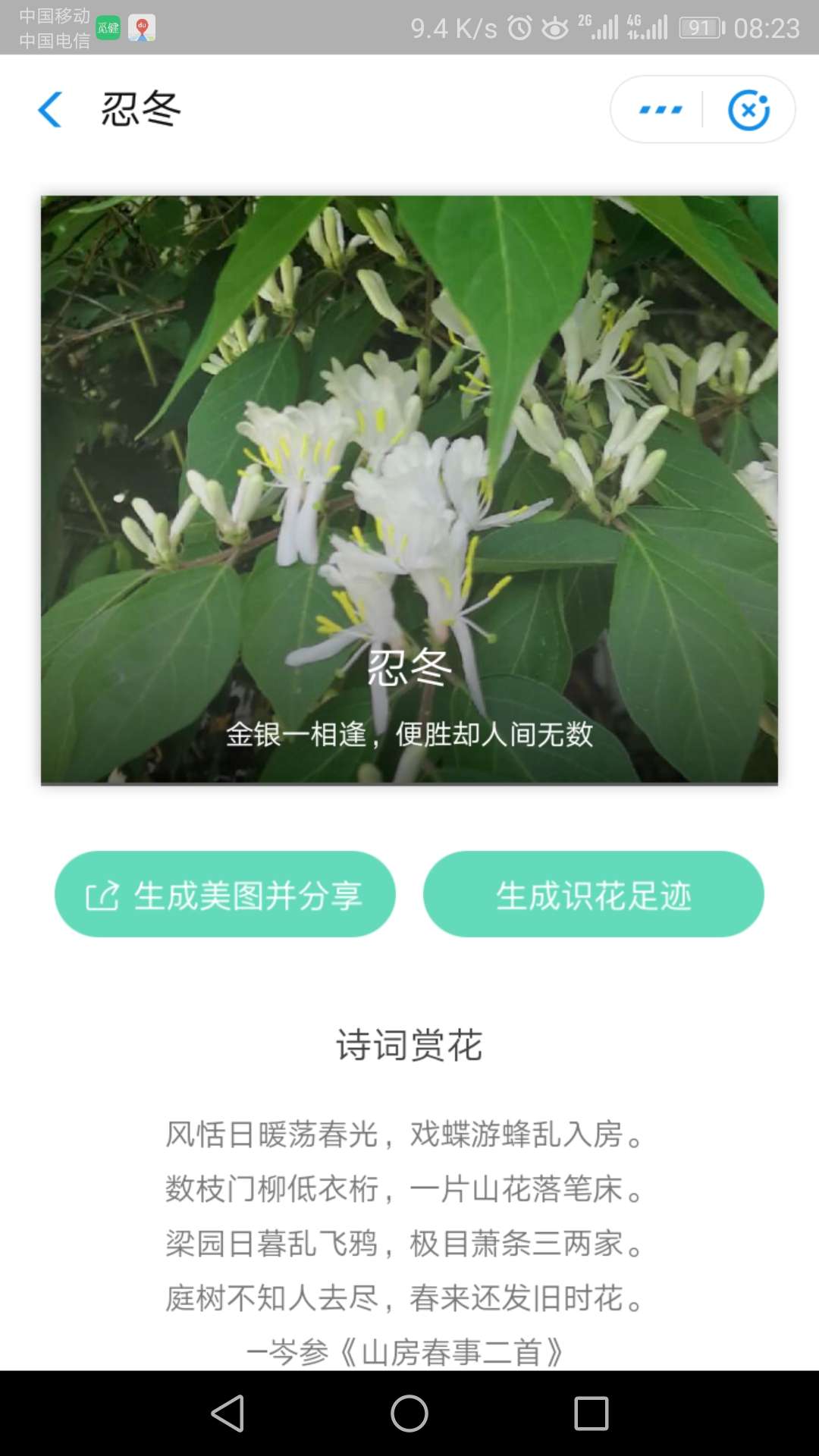The height and width of the screenshot is (1456, 819).
Task: Tap the circled close icon top right
Action: click(x=748, y=109)
